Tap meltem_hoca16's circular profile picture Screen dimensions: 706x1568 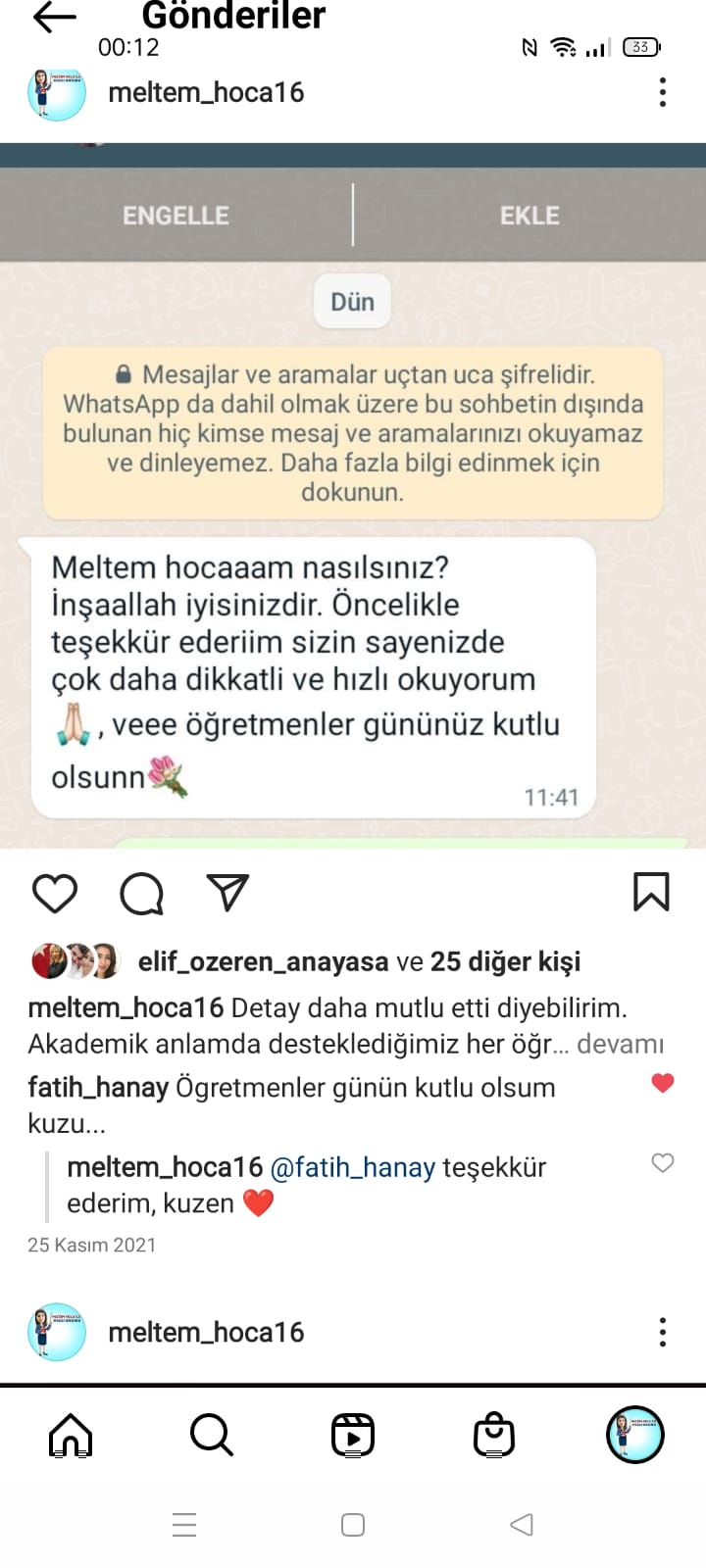point(56,92)
